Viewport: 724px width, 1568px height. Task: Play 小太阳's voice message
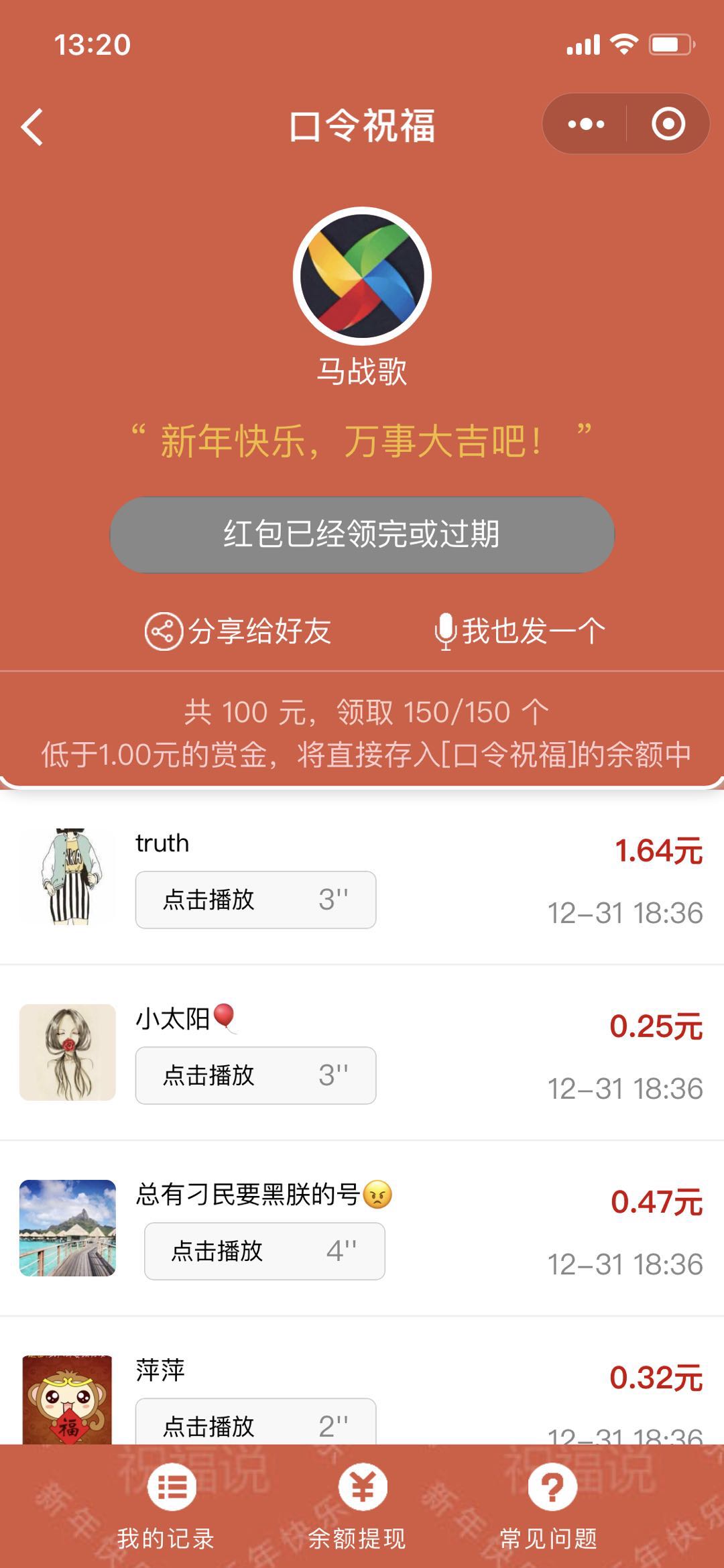(x=255, y=1075)
